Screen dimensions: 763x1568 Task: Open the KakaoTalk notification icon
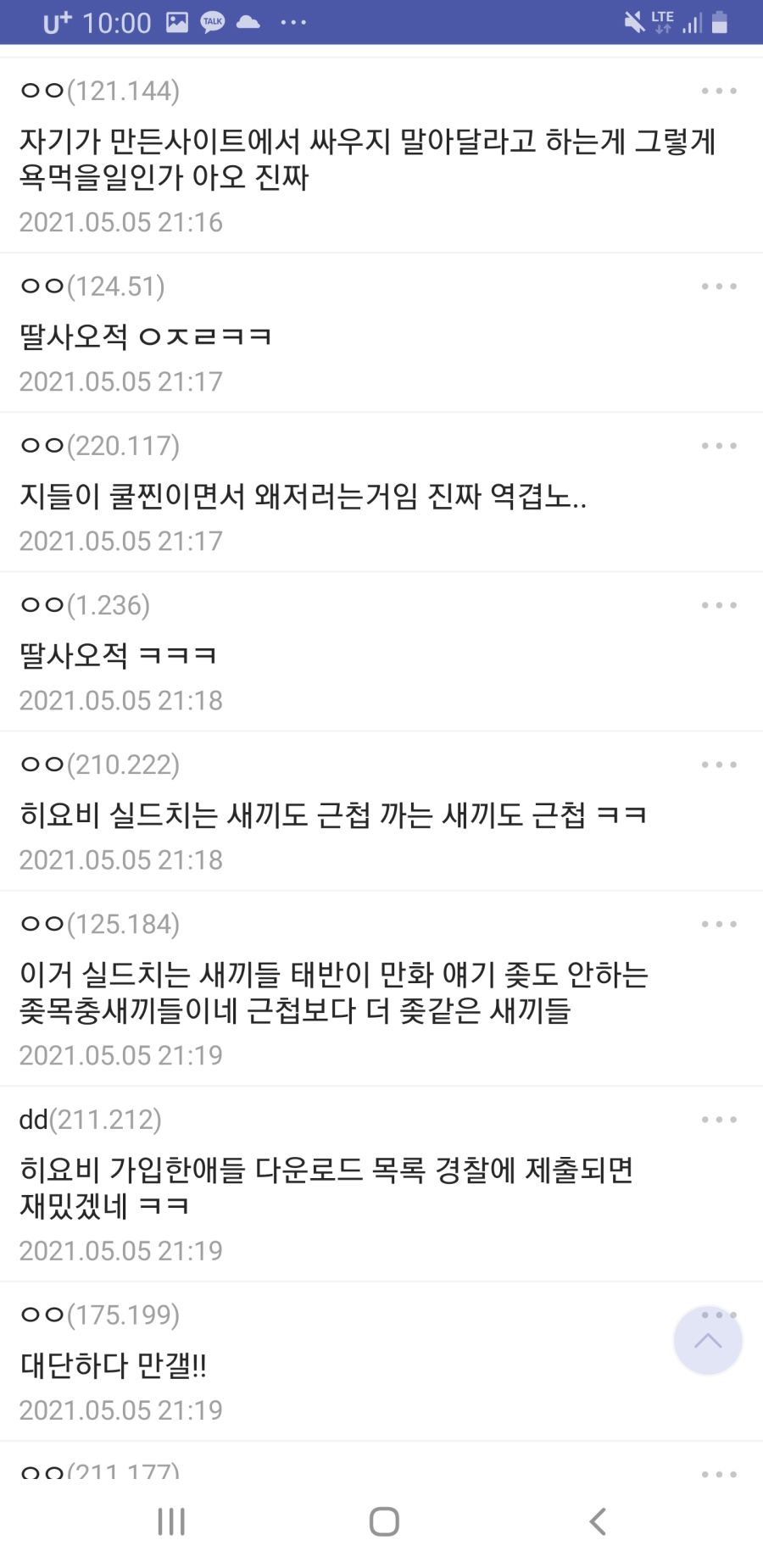click(x=213, y=21)
